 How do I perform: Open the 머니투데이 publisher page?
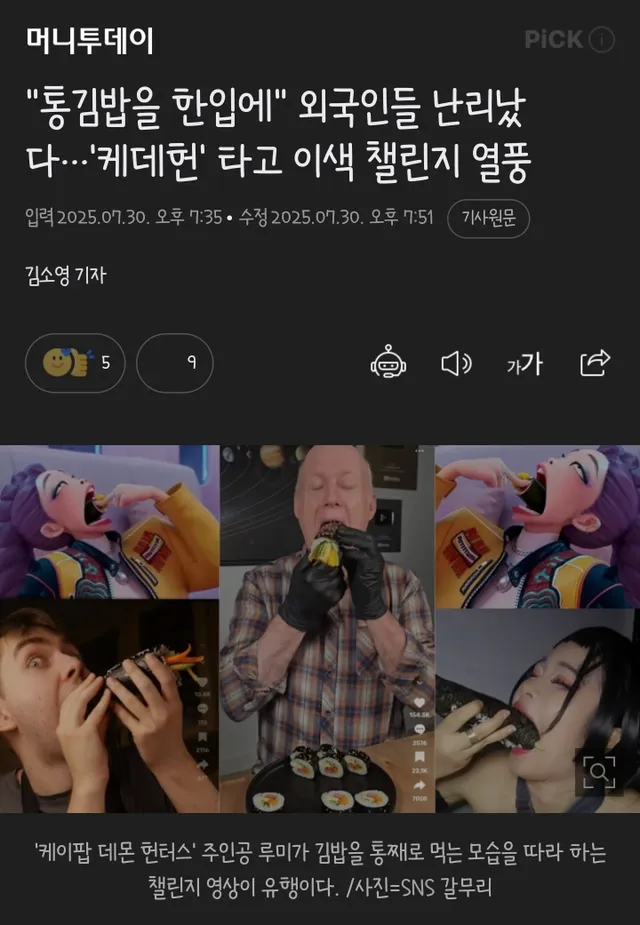90,40
